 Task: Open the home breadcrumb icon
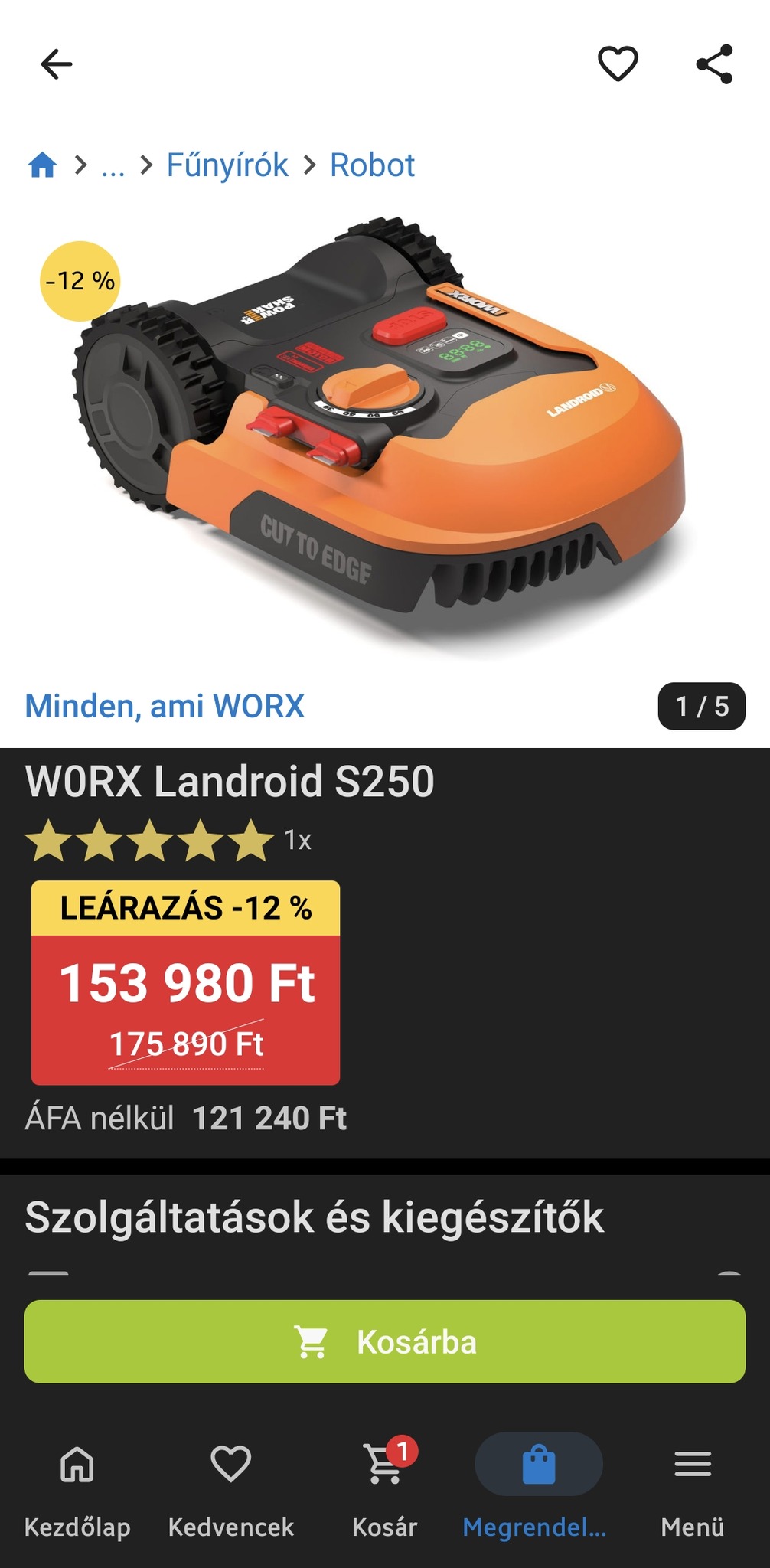tap(43, 165)
